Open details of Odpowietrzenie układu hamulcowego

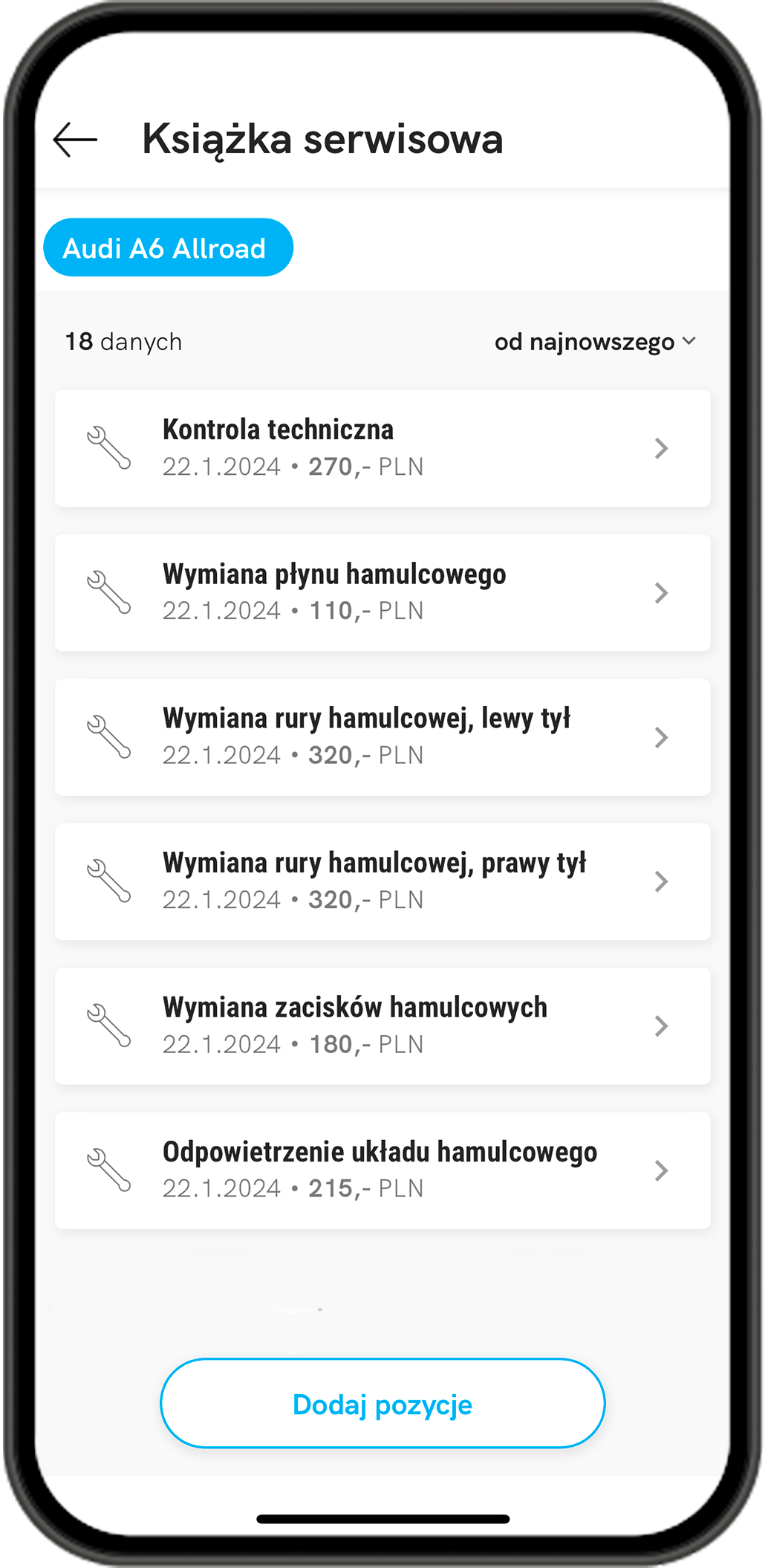point(382,1170)
